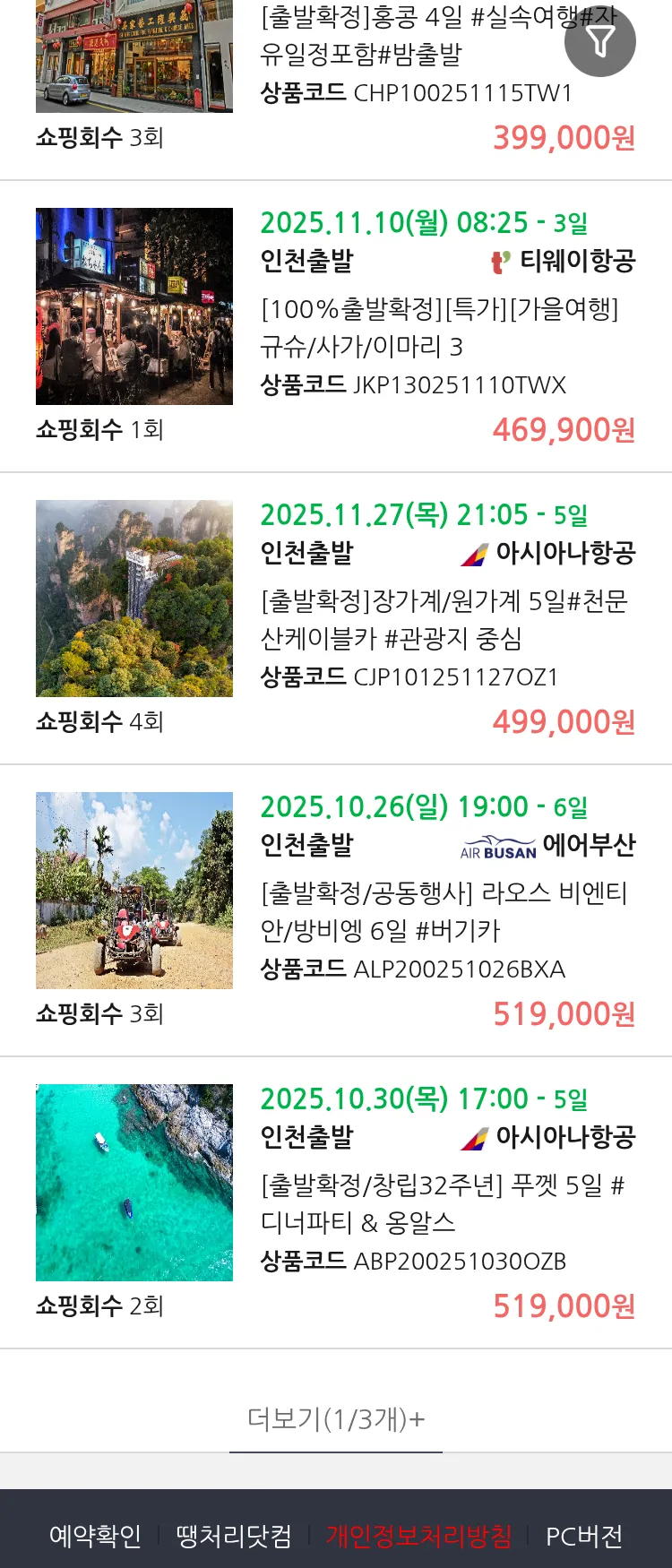Go to 예약확인 in the footer
The image size is (672, 1568).
pos(95,1536)
